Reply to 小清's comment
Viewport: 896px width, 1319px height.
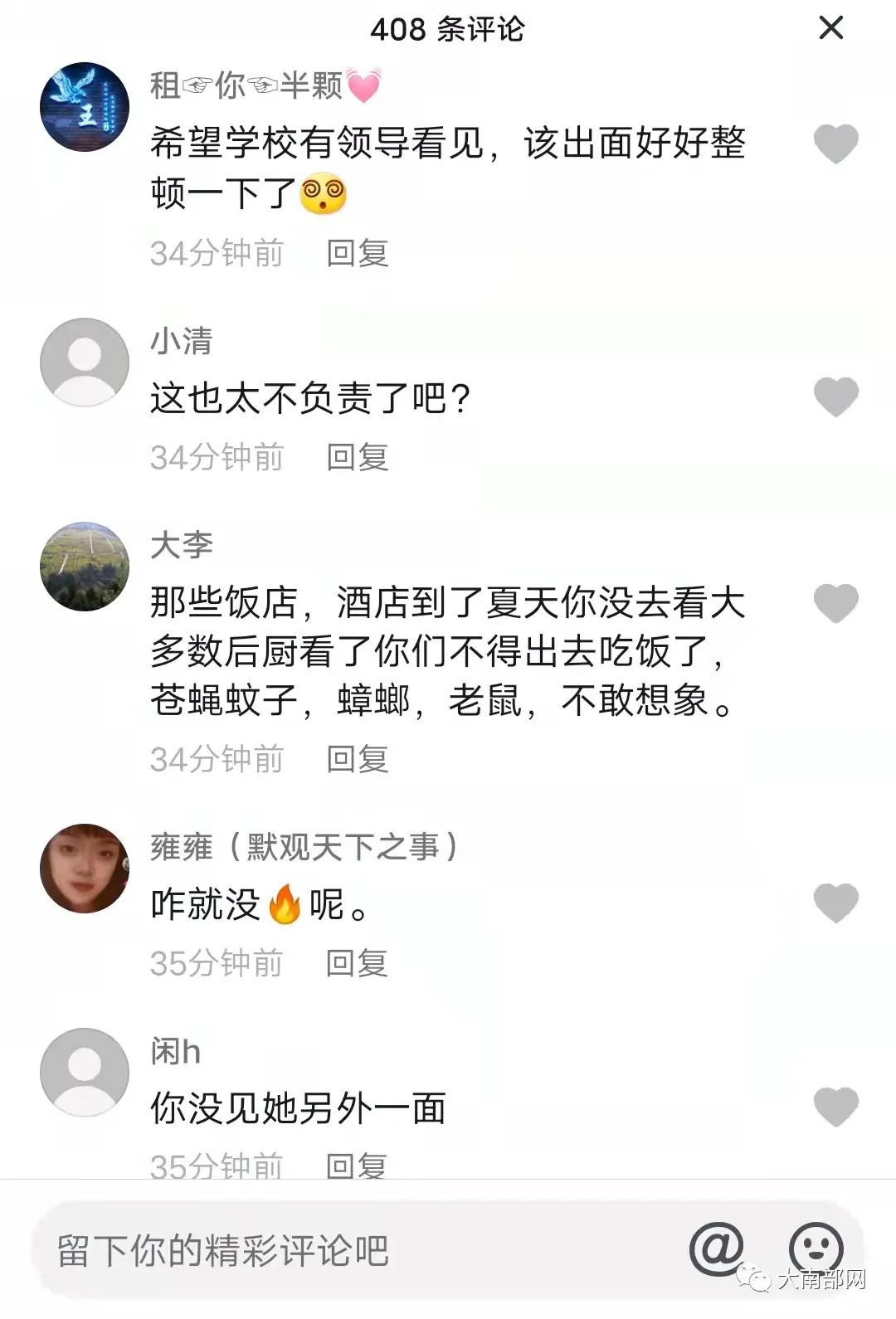tap(358, 457)
